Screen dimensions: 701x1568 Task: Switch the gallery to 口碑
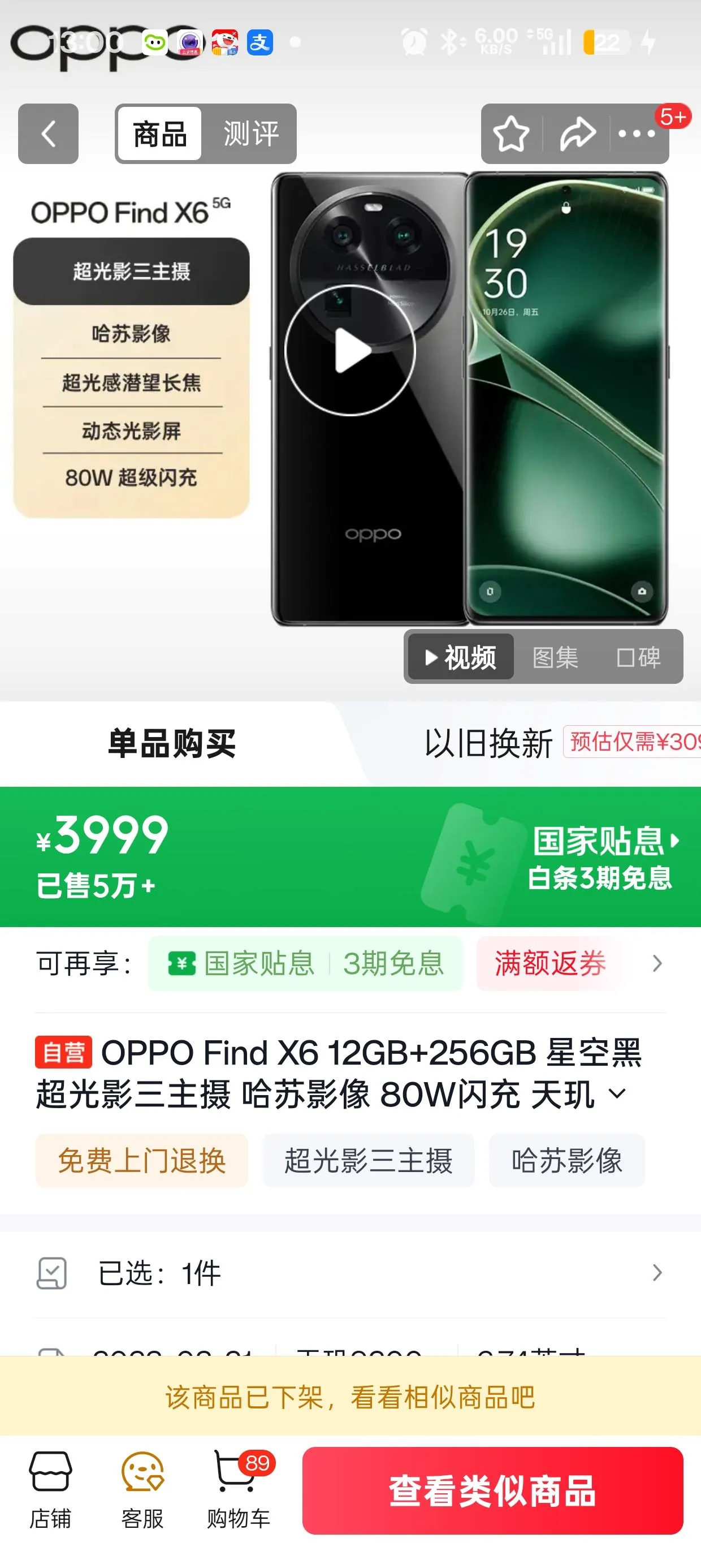[638, 657]
